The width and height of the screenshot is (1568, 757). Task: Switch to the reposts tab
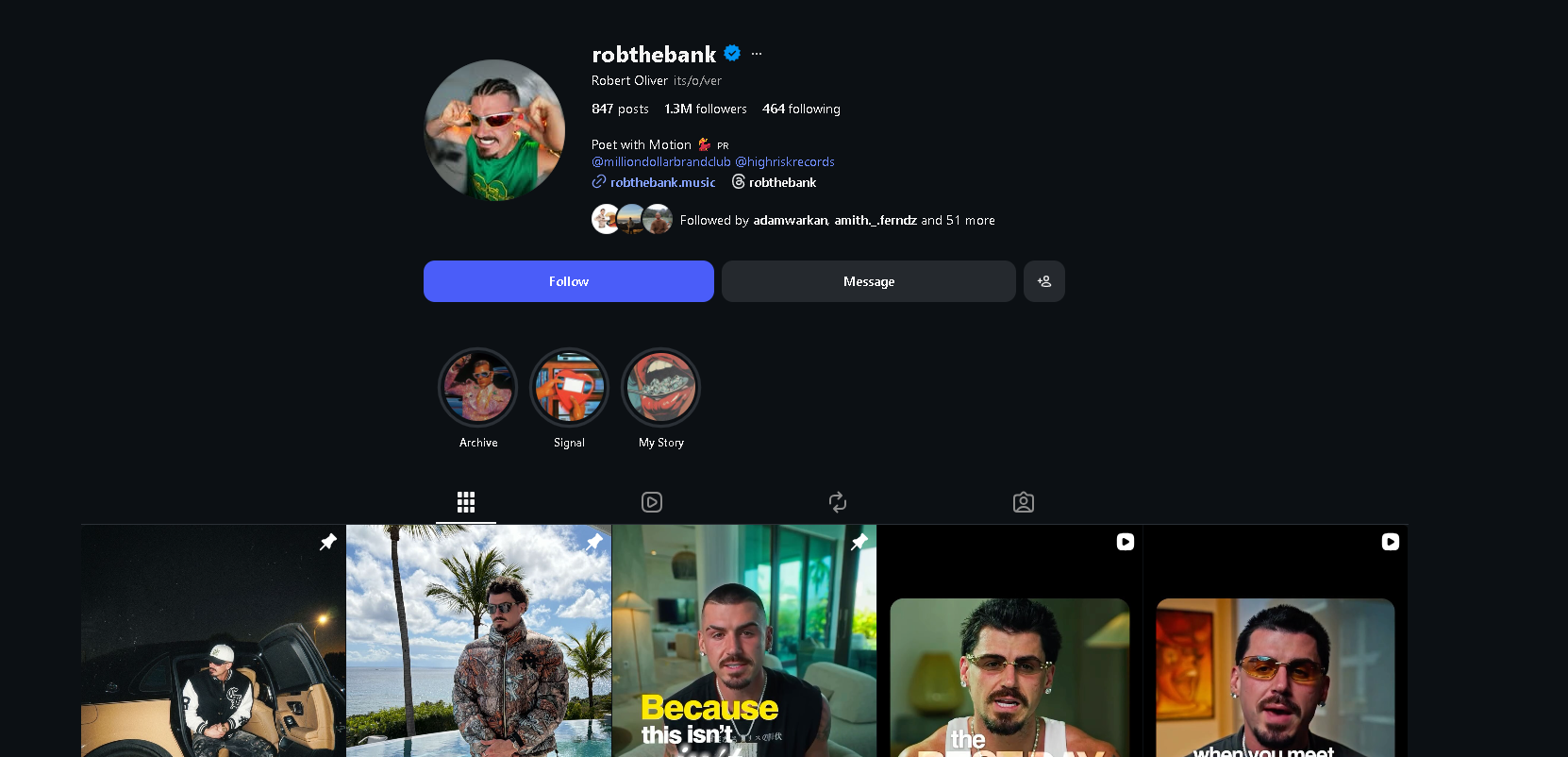coord(838,502)
